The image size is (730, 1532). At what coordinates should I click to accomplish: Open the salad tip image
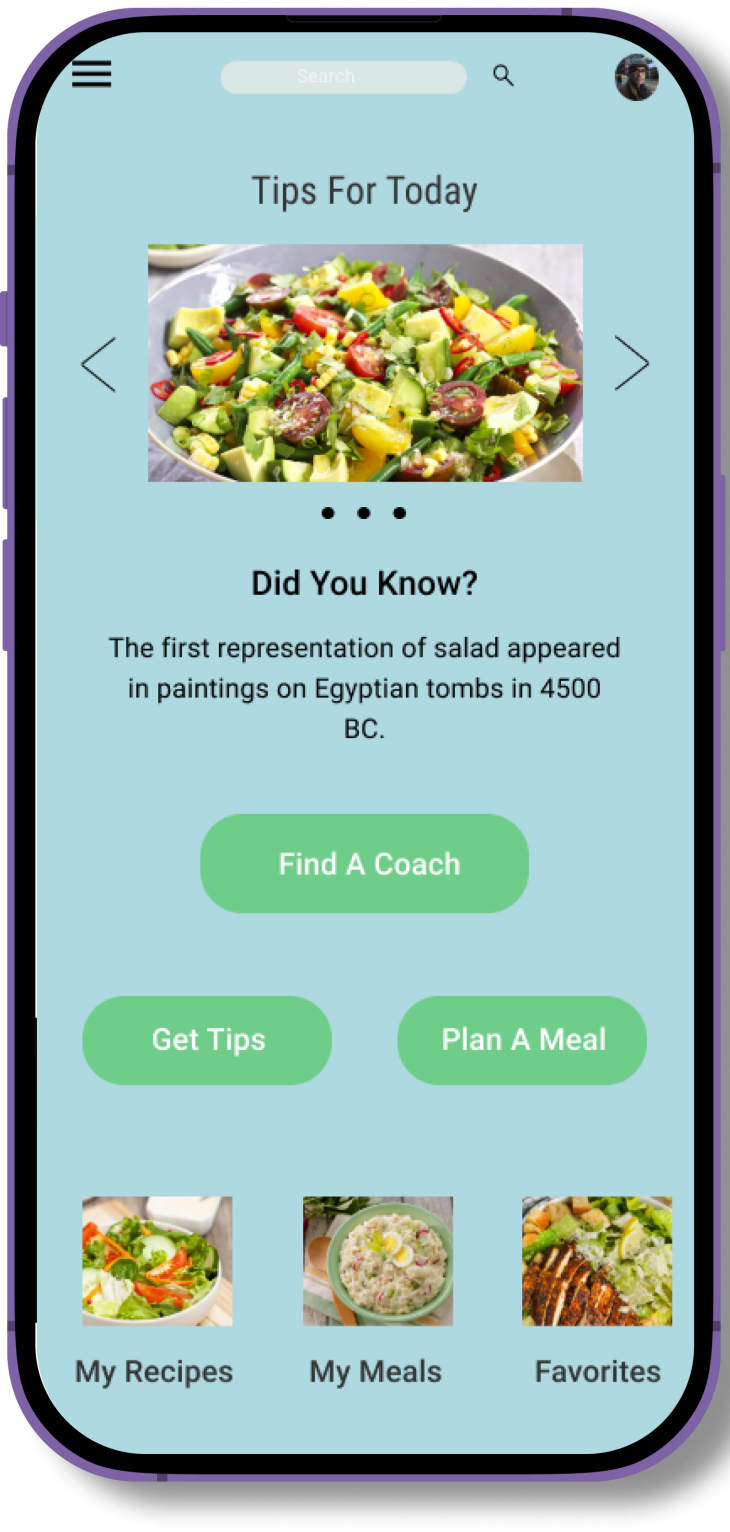point(365,363)
